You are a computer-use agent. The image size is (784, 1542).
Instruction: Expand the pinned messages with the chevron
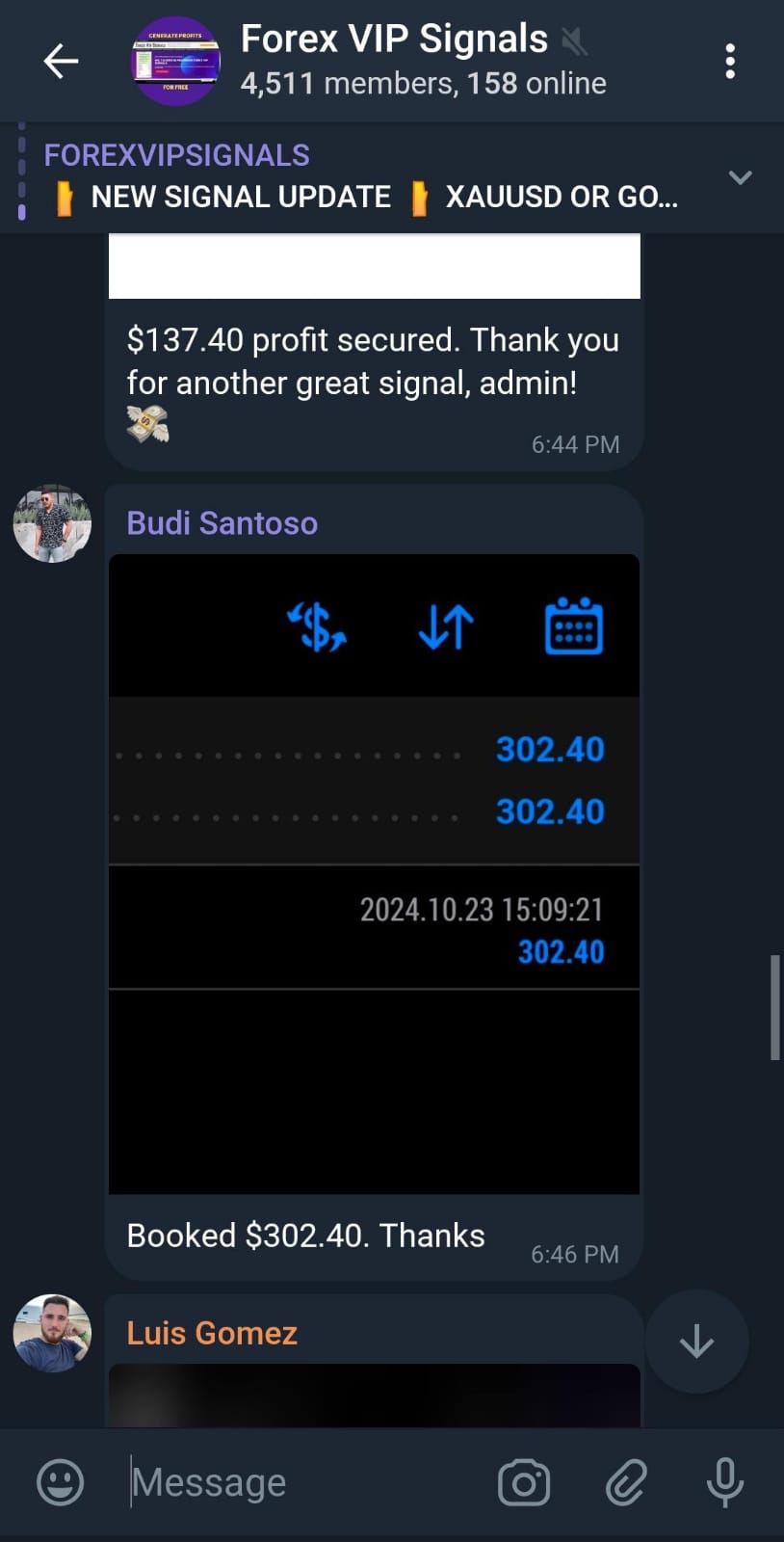click(741, 177)
